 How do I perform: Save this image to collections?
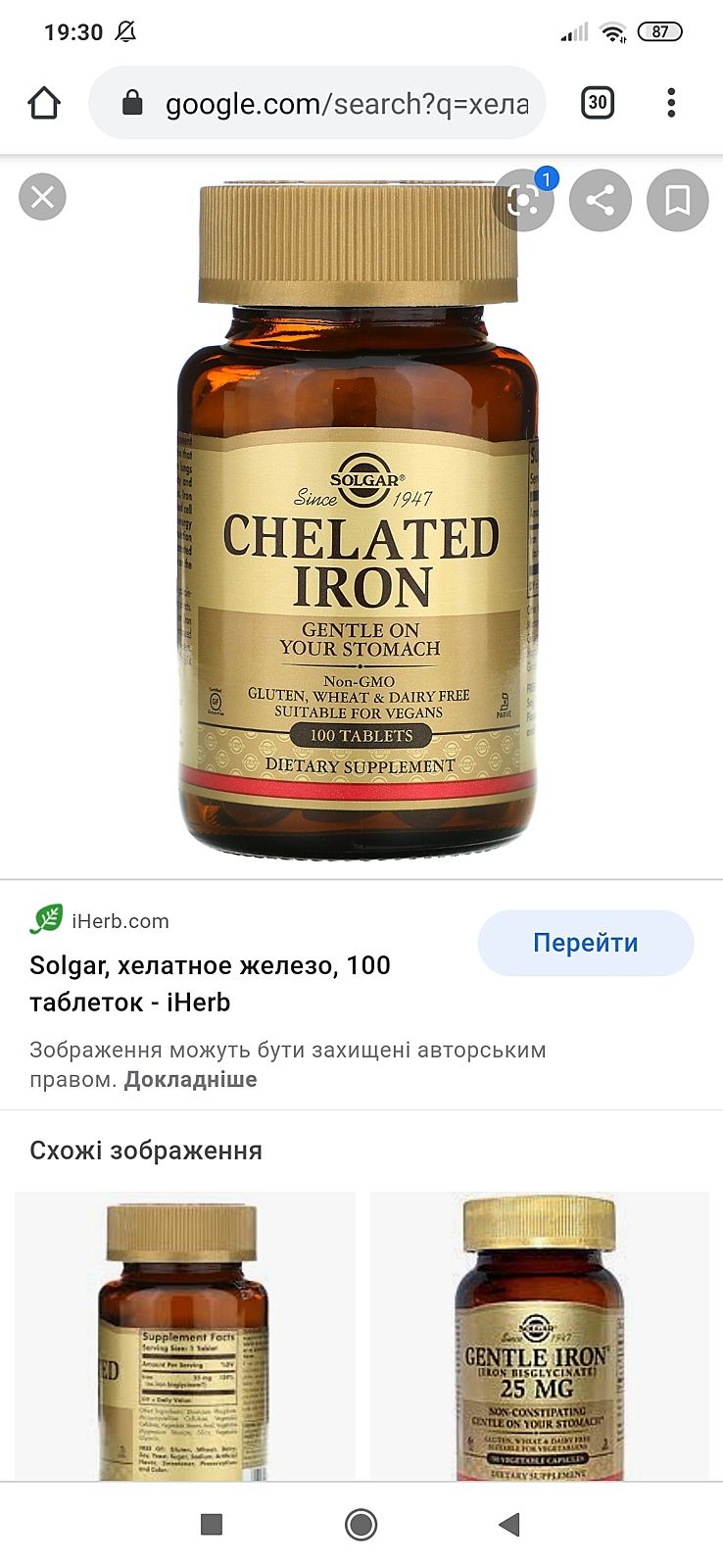coord(677,200)
